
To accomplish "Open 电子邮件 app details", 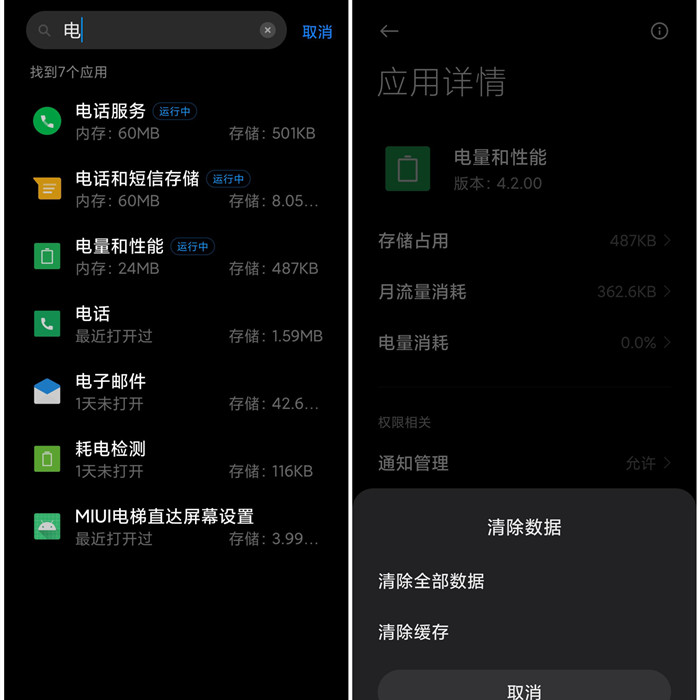I will click(x=175, y=391).
